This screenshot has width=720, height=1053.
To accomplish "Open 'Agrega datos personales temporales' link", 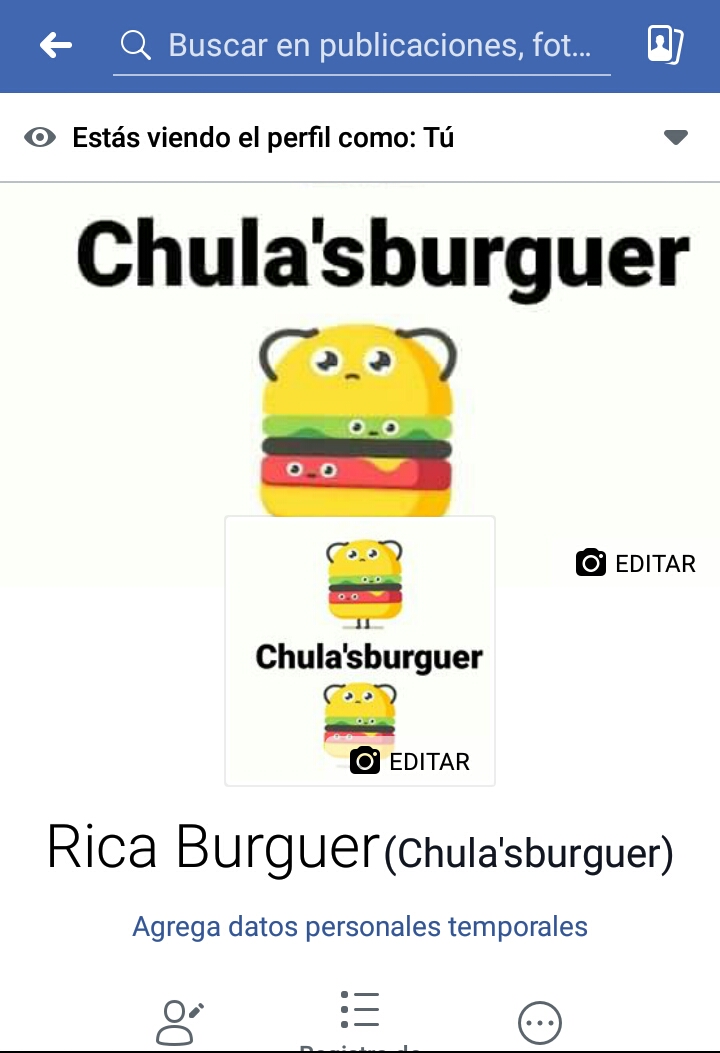I will (x=359, y=927).
